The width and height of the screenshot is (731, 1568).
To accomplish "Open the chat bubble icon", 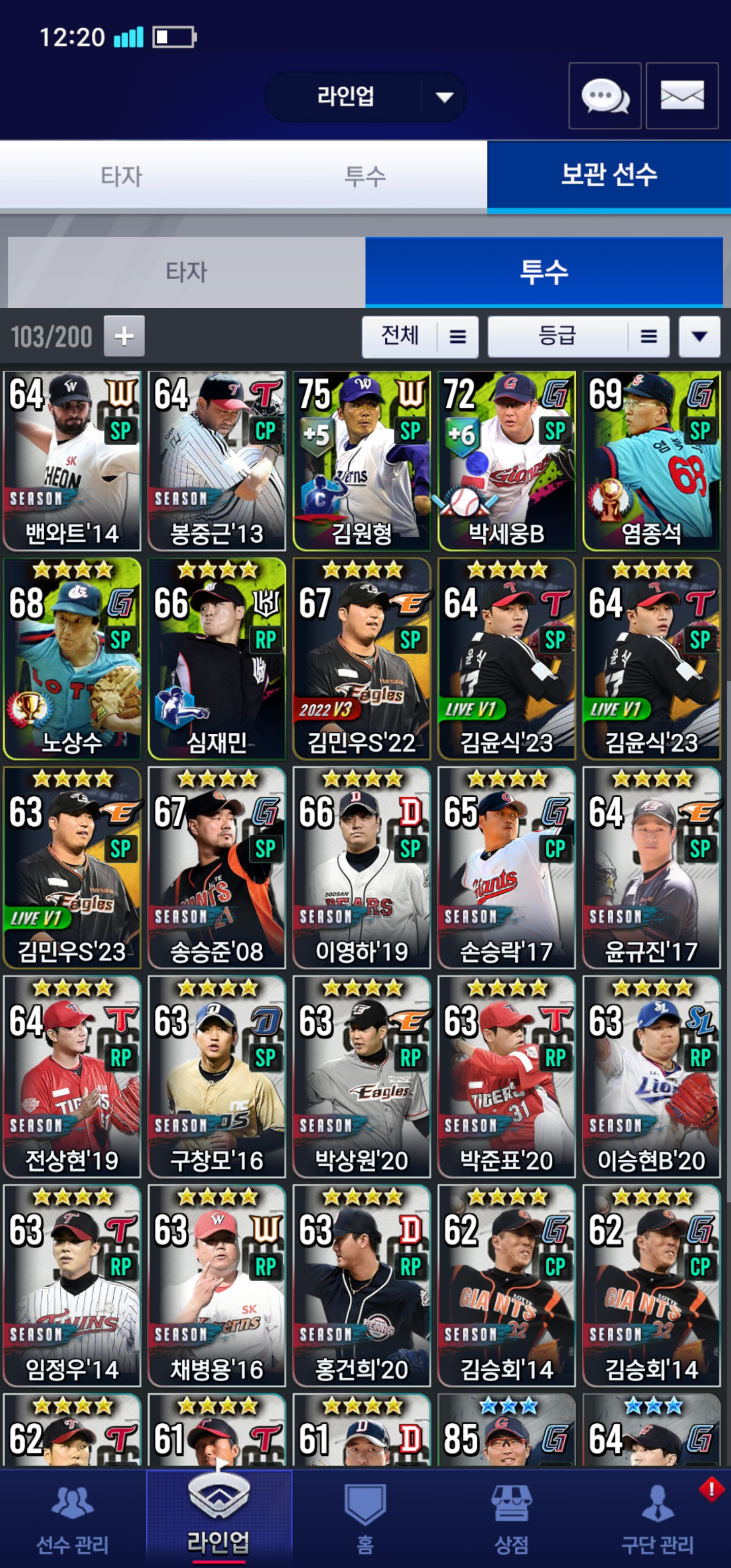I will 605,96.
